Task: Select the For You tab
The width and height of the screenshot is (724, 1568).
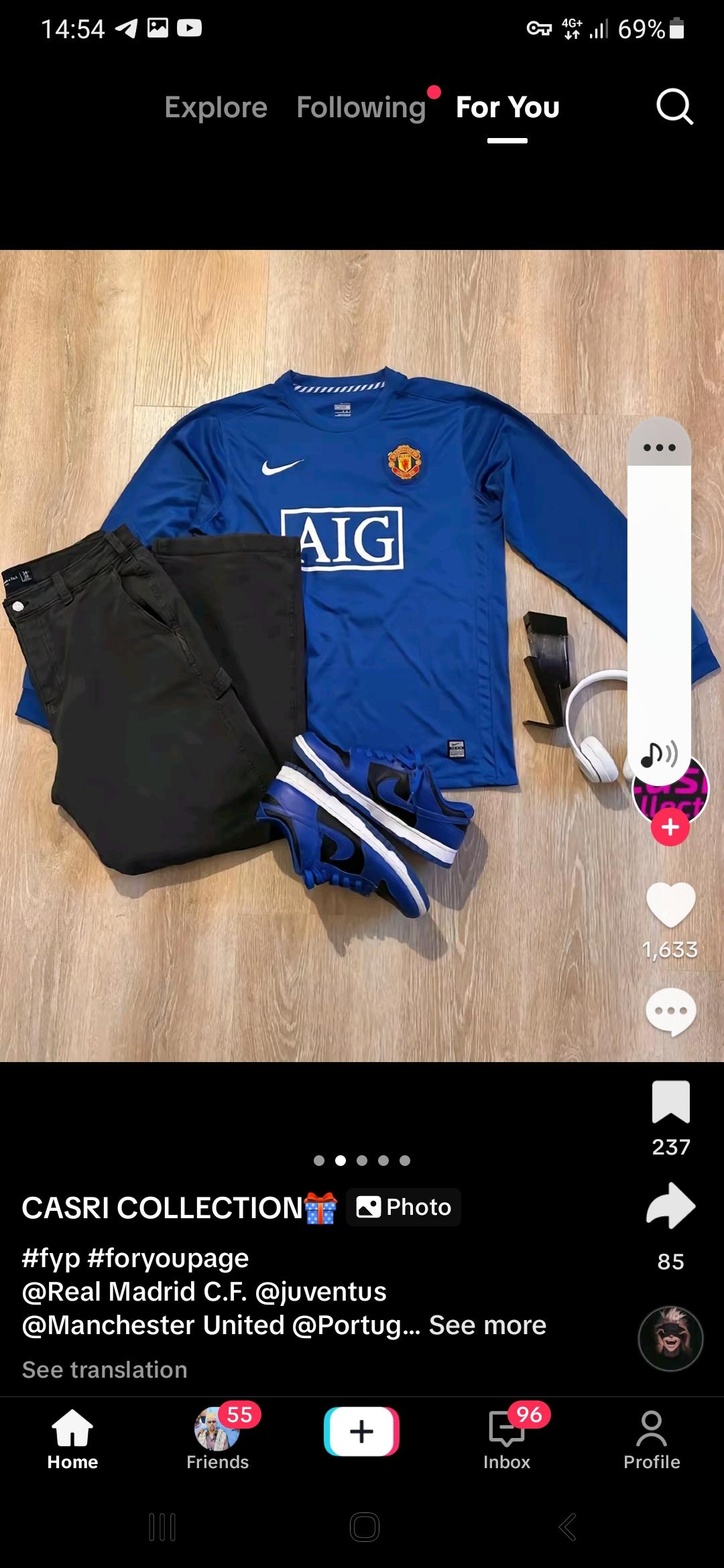Action: pos(507,107)
